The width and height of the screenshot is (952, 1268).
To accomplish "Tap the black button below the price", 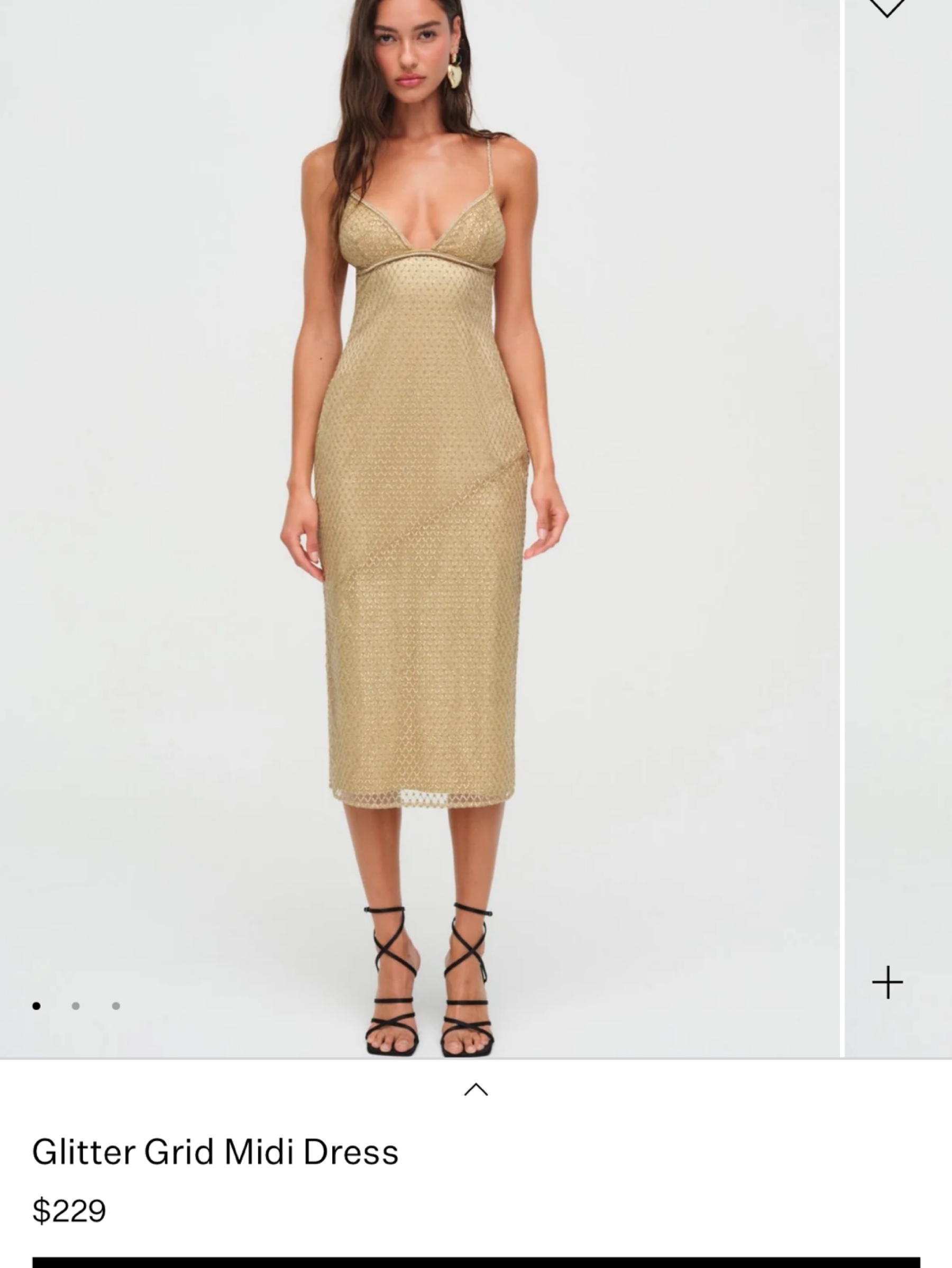I will pos(477,1262).
